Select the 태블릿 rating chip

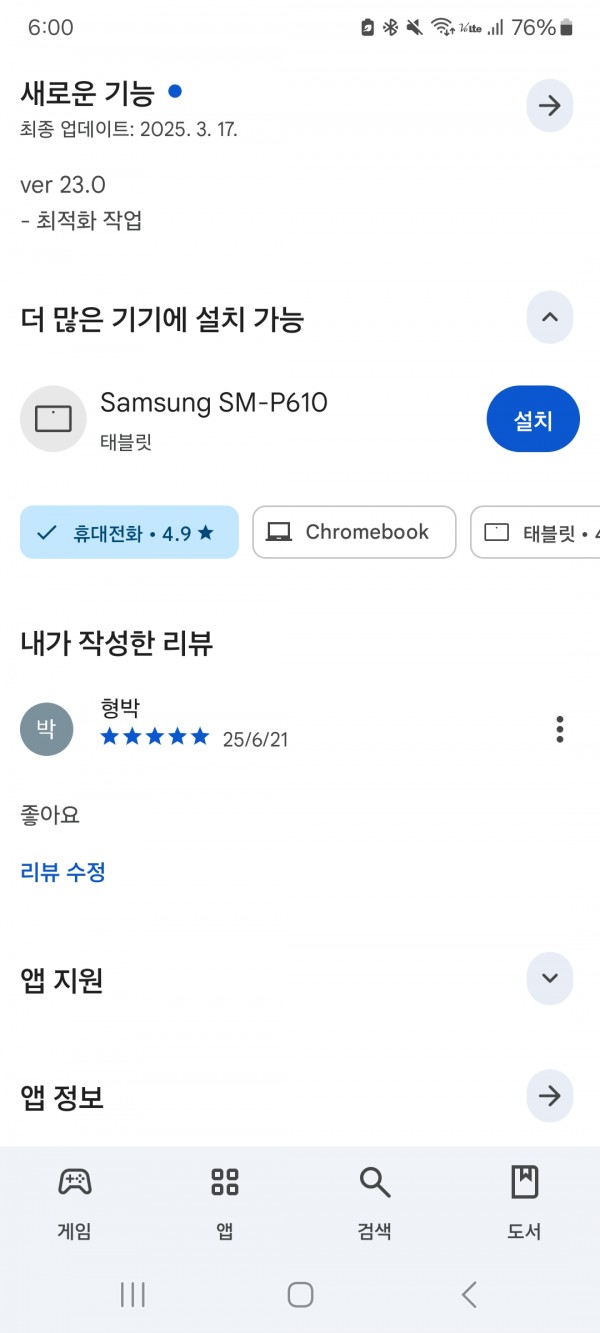[536, 532]
